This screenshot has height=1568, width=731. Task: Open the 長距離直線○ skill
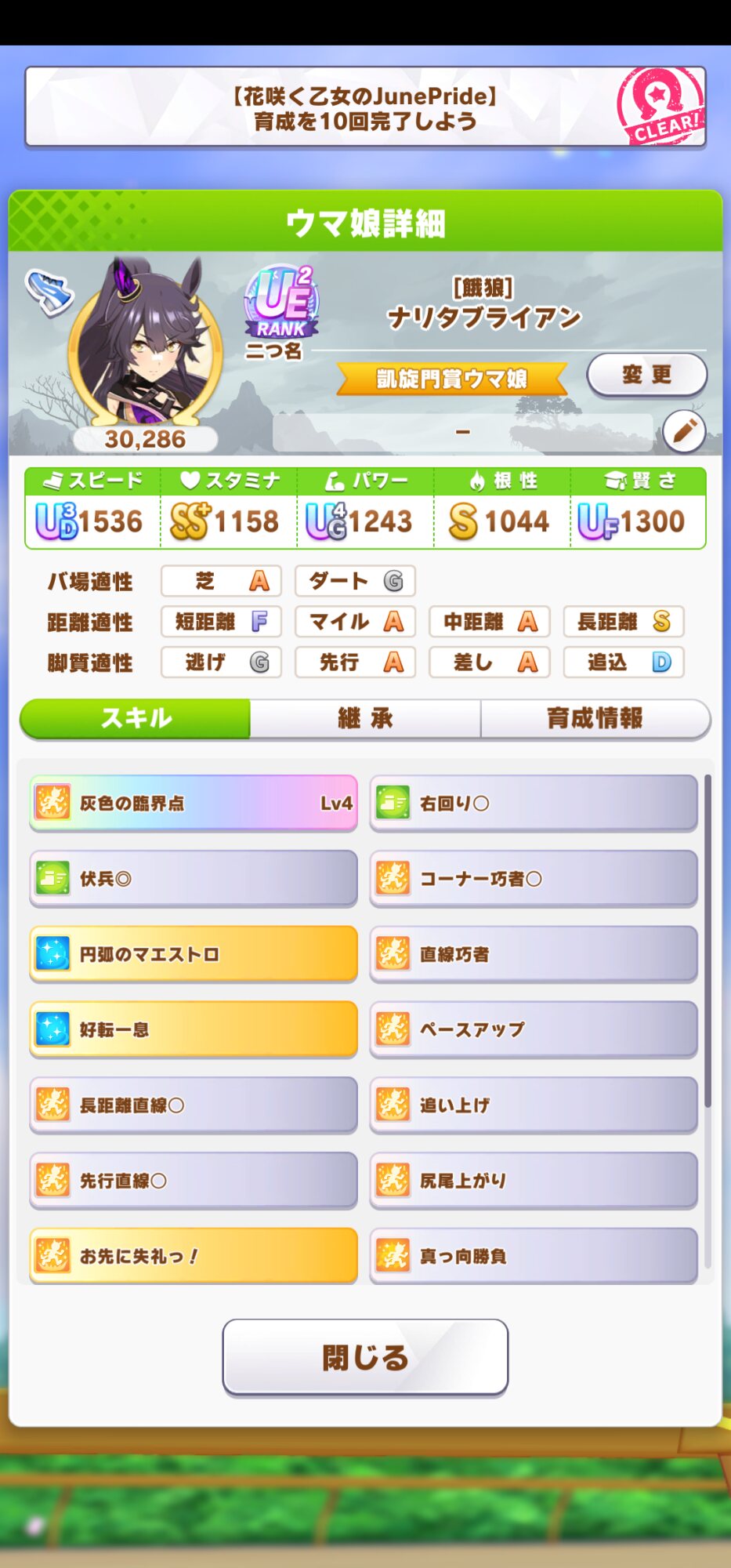[194, 1105]
